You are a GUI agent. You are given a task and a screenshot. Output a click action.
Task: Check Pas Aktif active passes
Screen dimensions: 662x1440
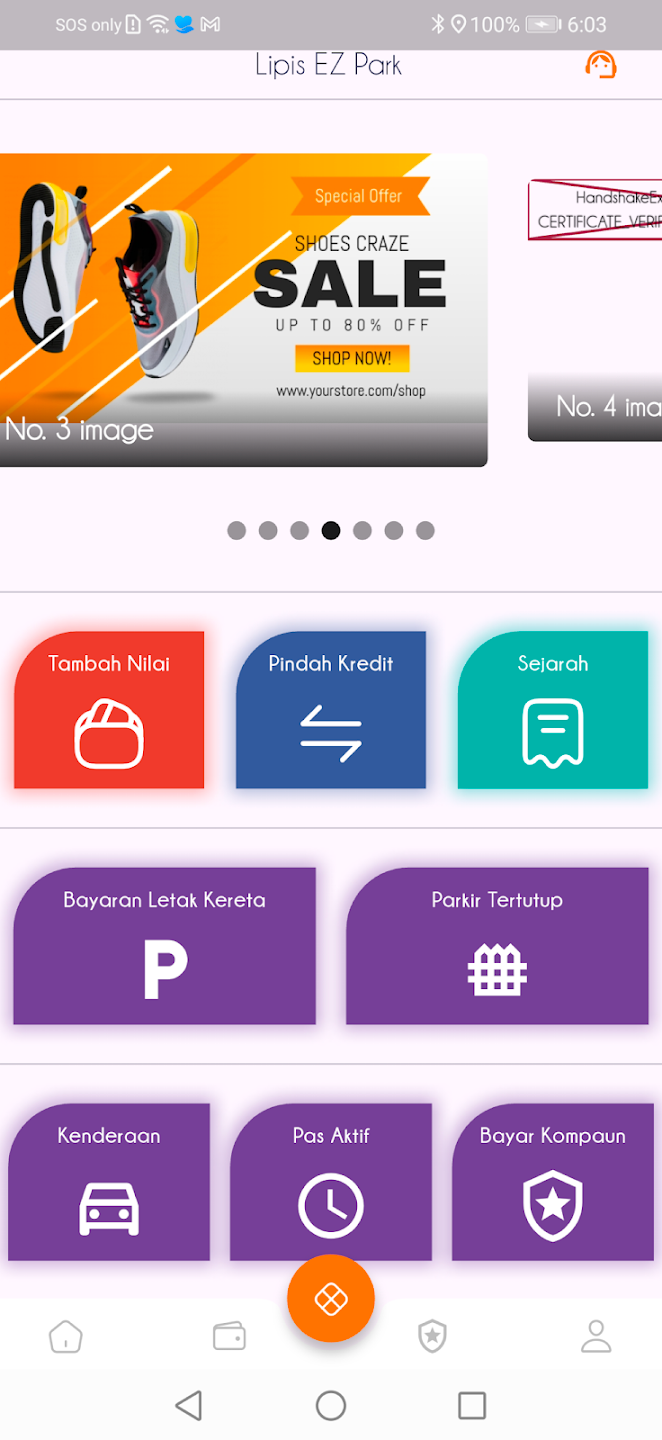coord(331,1180)
